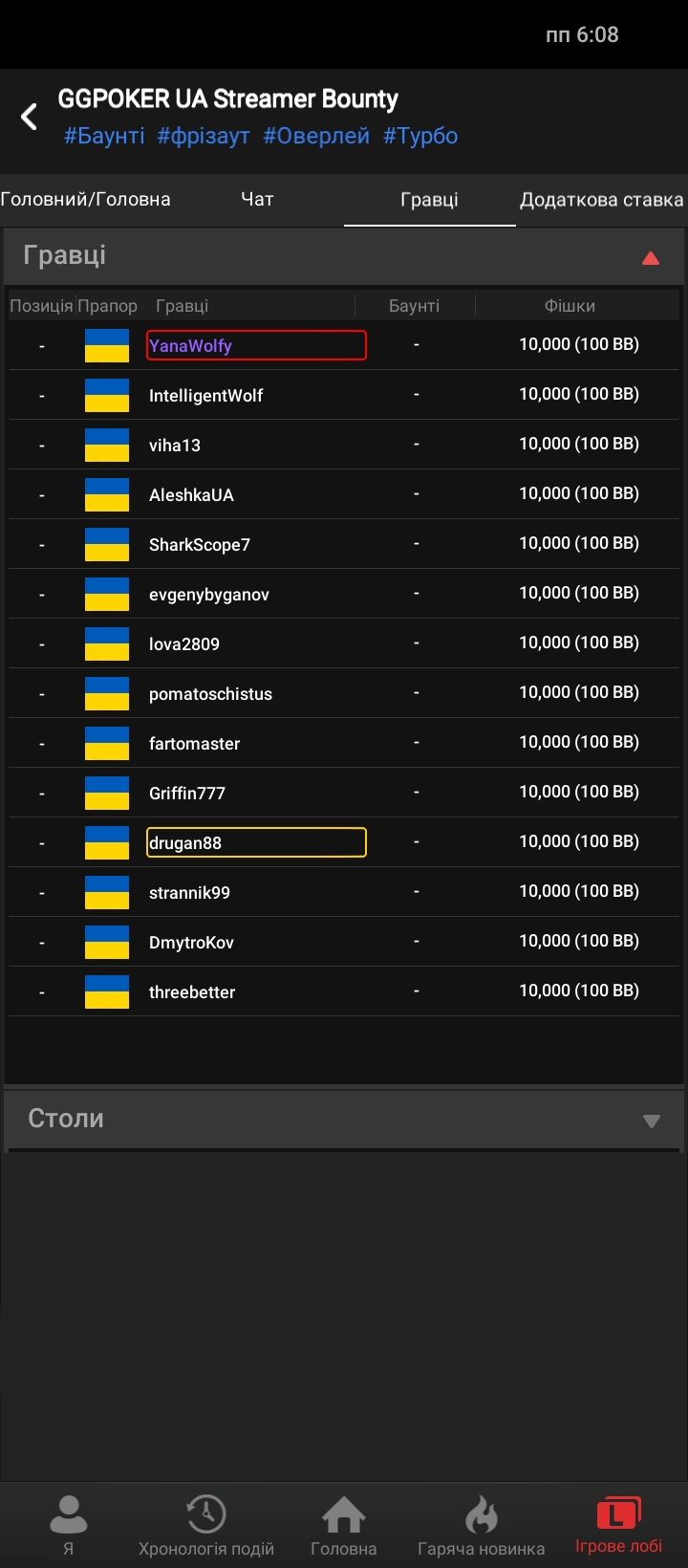Image resolution: width=688 pixels, height=1568 pixels.
Task: Go back with the top-left arrow
Action: coord(30,117)
